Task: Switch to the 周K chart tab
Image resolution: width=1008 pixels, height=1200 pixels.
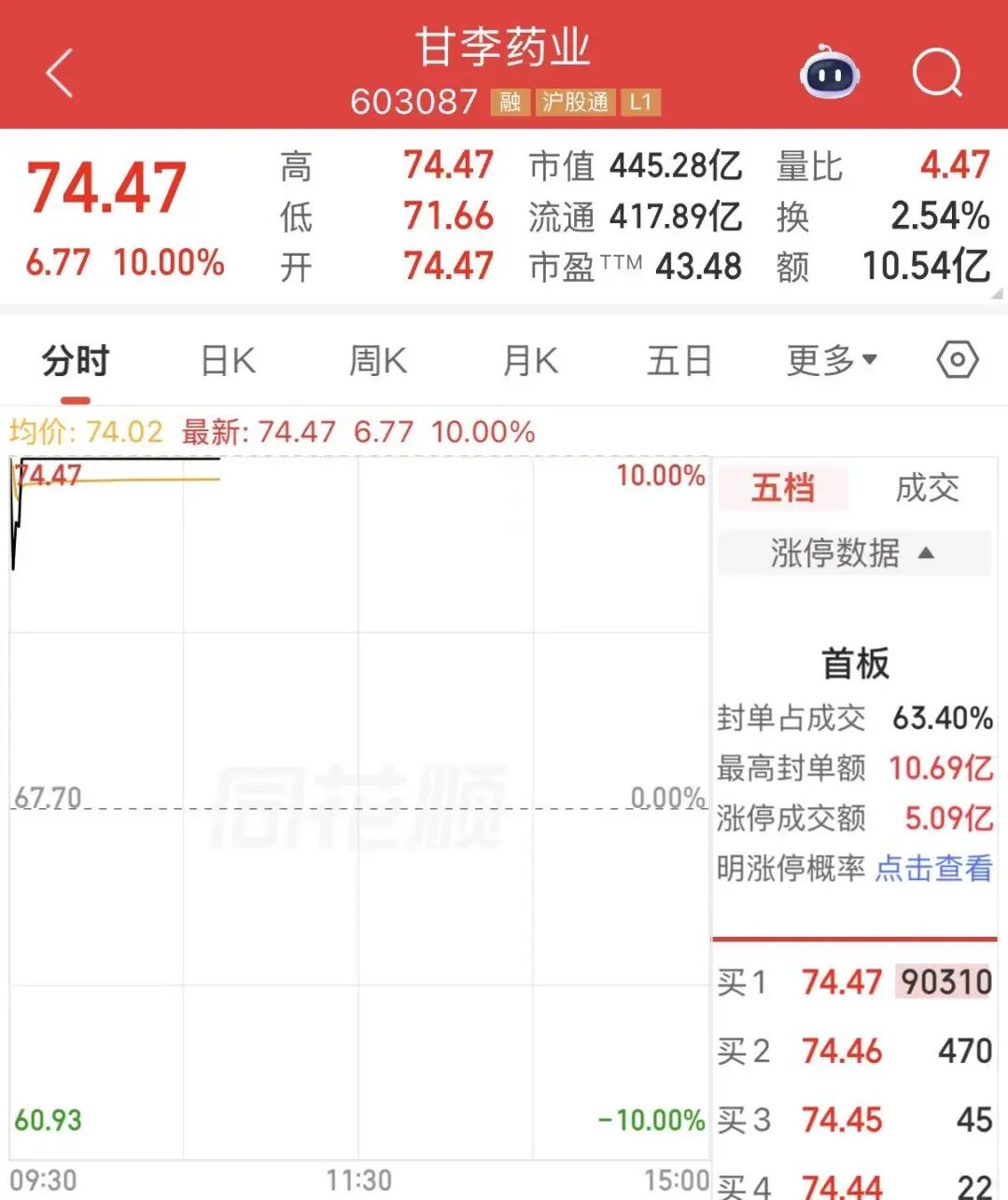Action: pos(378,360)
